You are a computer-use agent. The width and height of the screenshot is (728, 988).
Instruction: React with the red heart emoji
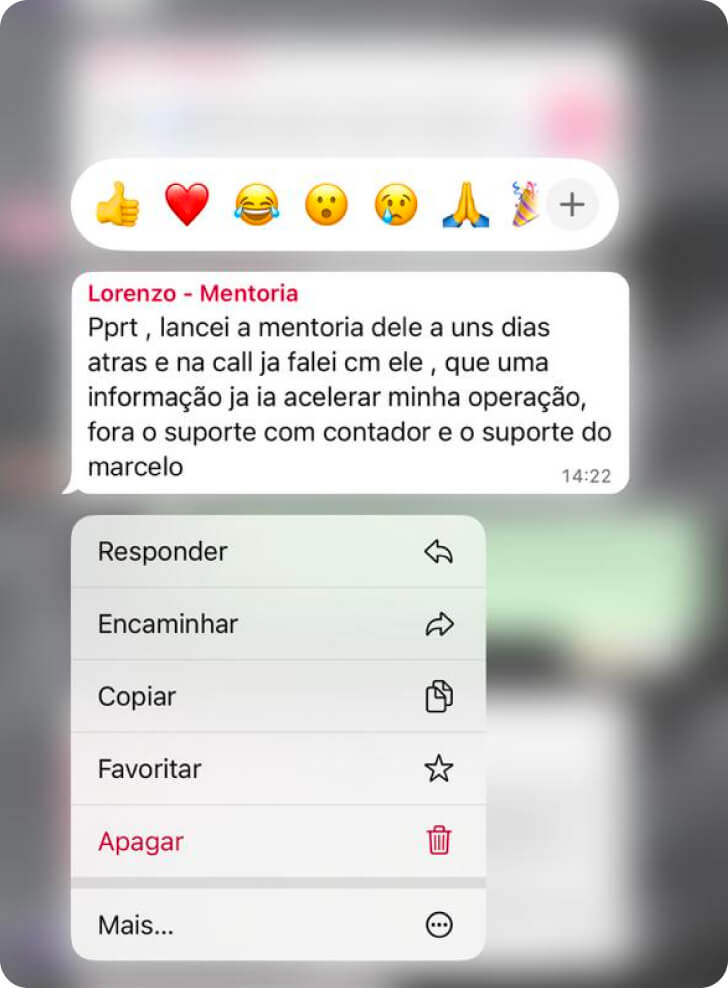[x=187, y=205]
